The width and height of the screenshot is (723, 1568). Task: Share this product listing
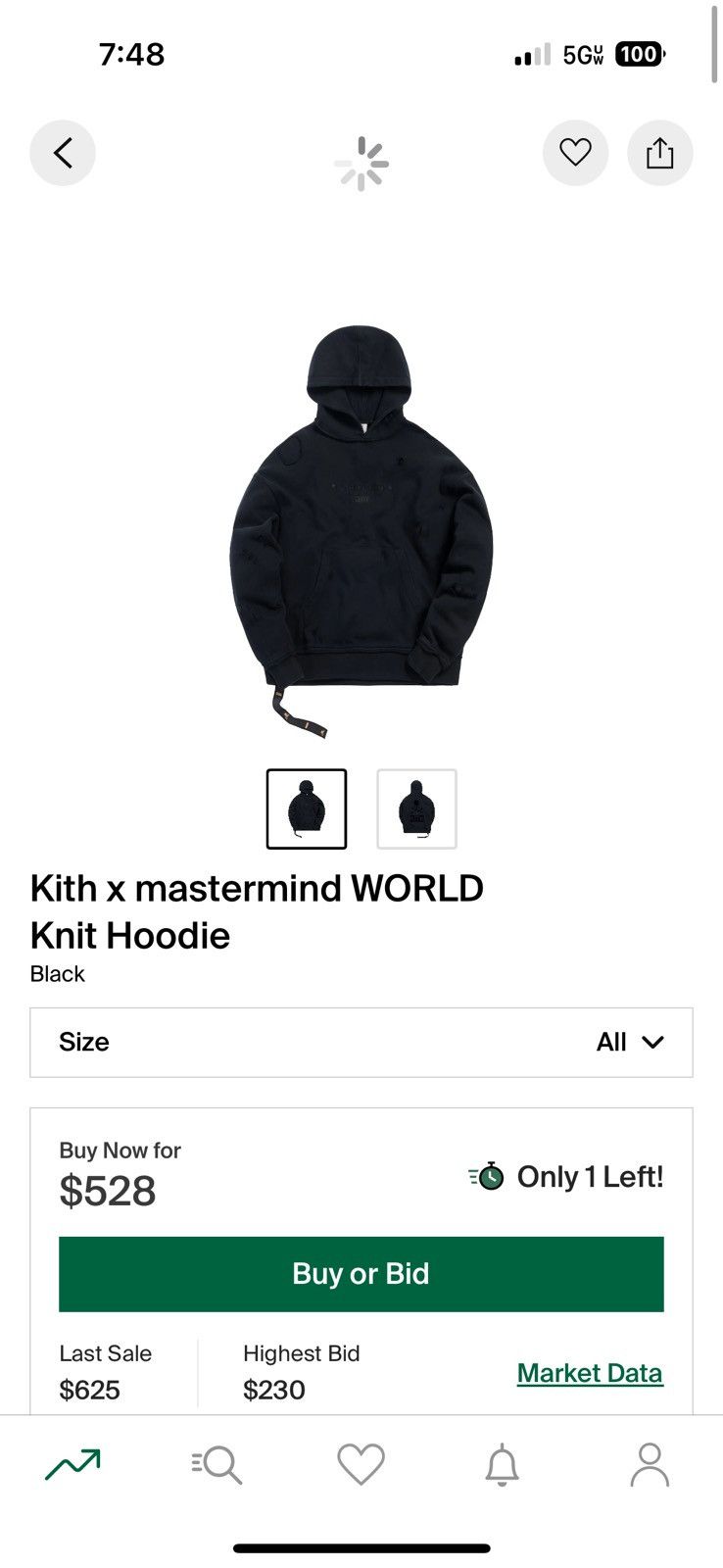click(x=659, y=153)
